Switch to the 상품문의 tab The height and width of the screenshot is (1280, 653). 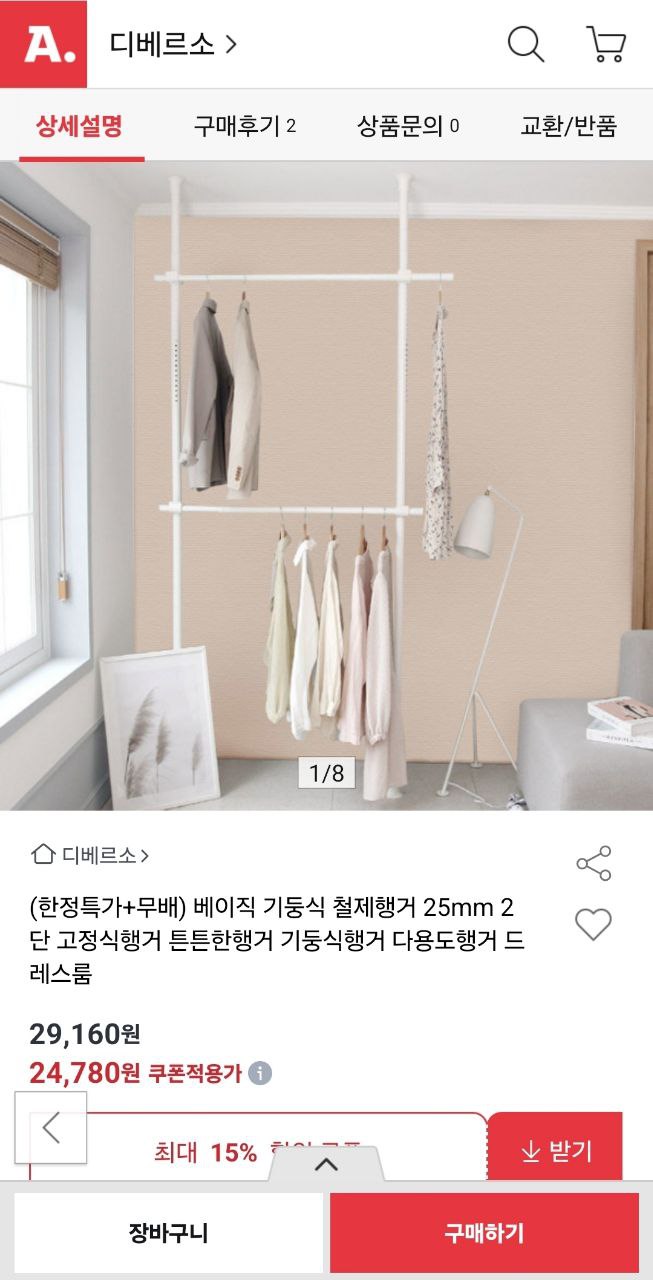(x=408, y=126)
